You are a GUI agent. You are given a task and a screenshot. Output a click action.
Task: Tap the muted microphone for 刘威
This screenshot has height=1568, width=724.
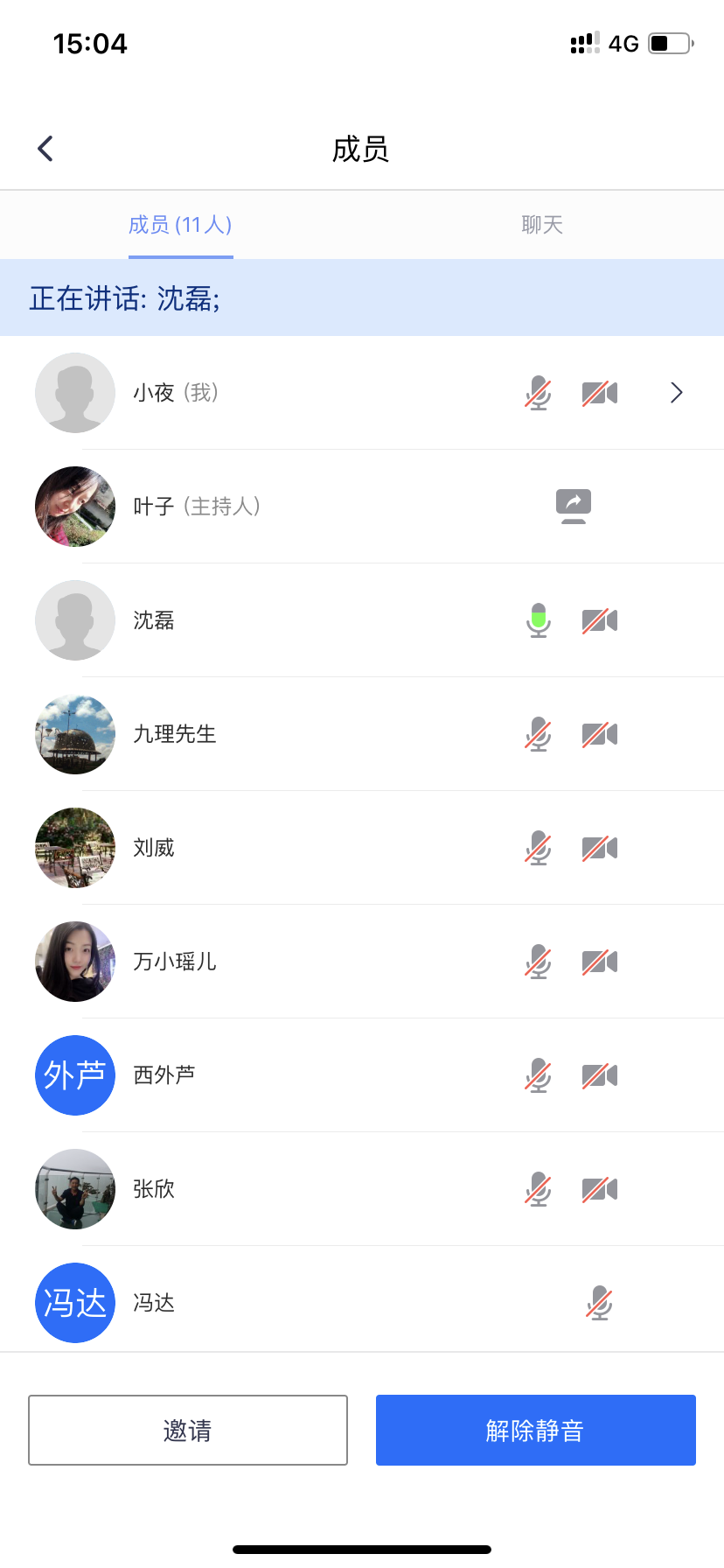[x=539, y=848]
